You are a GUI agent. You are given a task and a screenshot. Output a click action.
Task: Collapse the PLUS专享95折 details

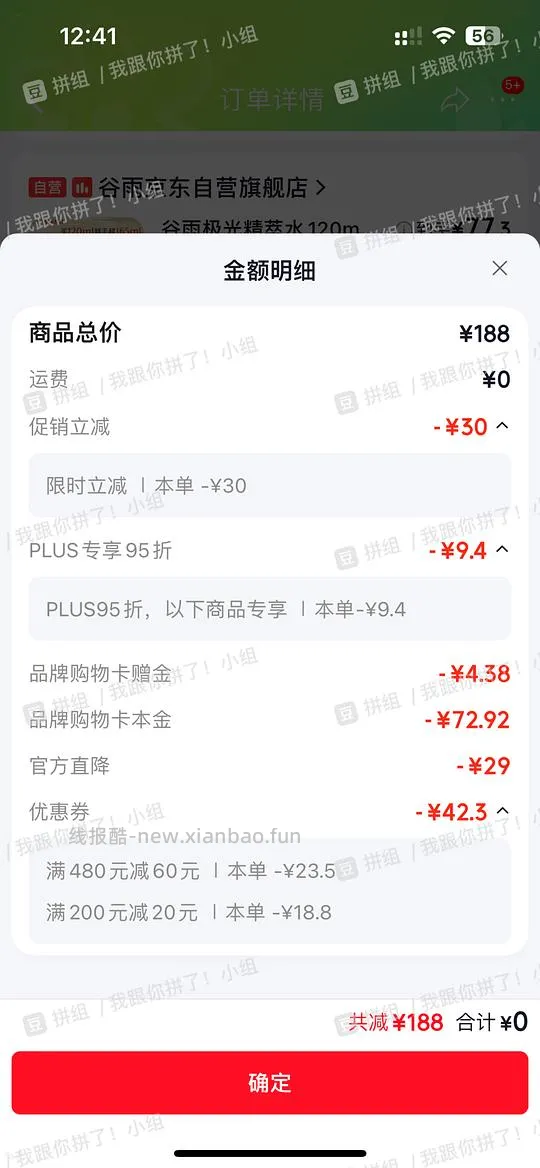(503, 550)
